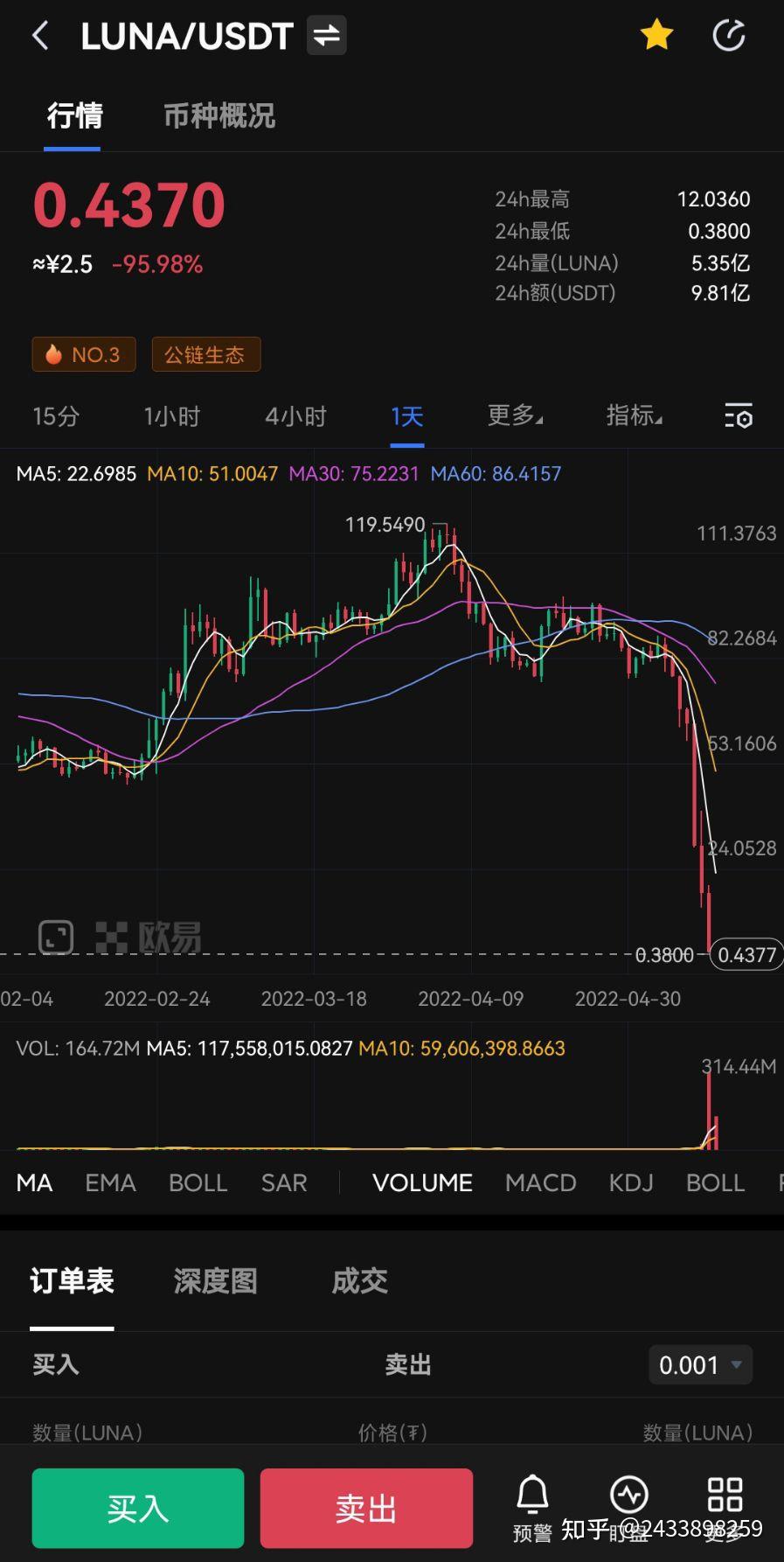Enable the SAR main indicator
The width and height of the screenshot is (784, 1562).
(x=284, y=1183)
